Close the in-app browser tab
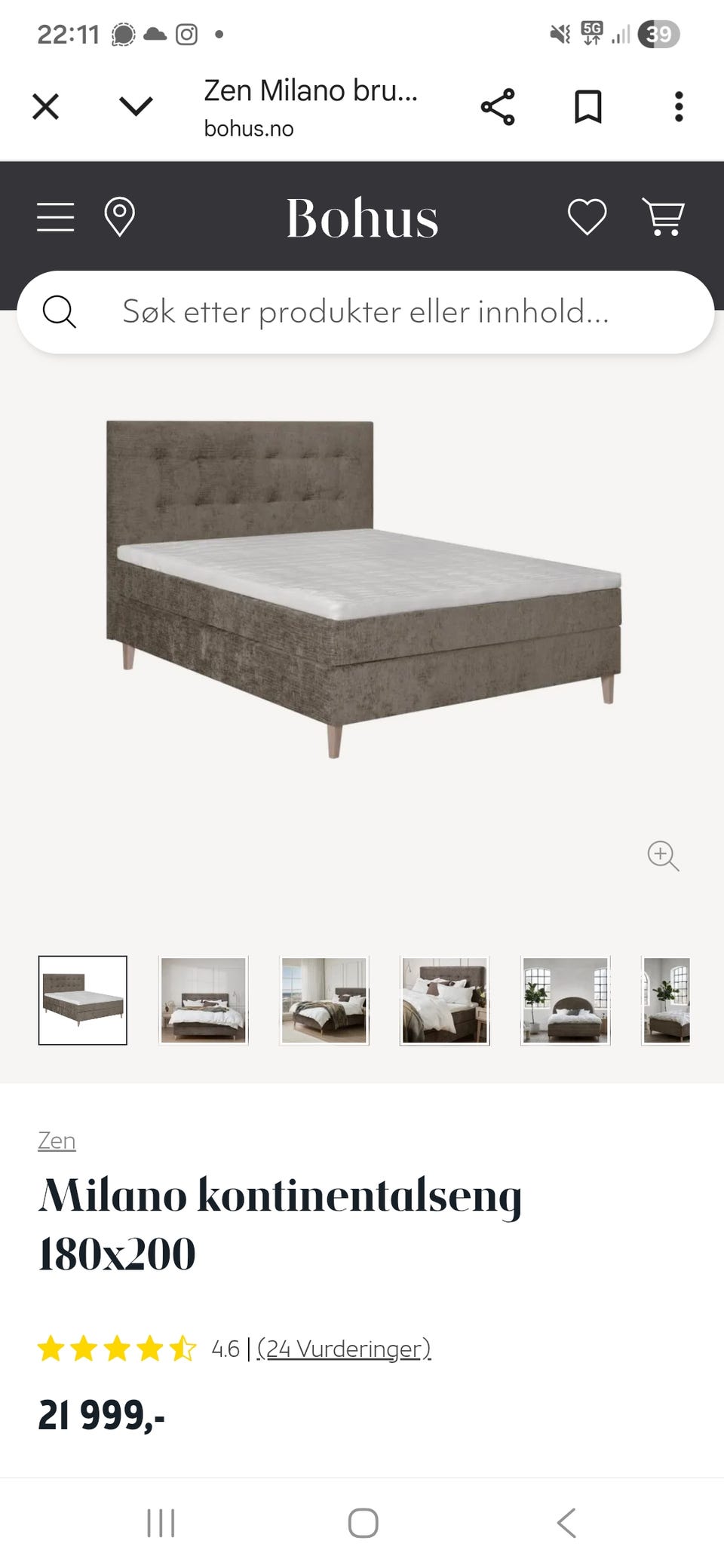 pyautogui.click(x=45, y=106)
